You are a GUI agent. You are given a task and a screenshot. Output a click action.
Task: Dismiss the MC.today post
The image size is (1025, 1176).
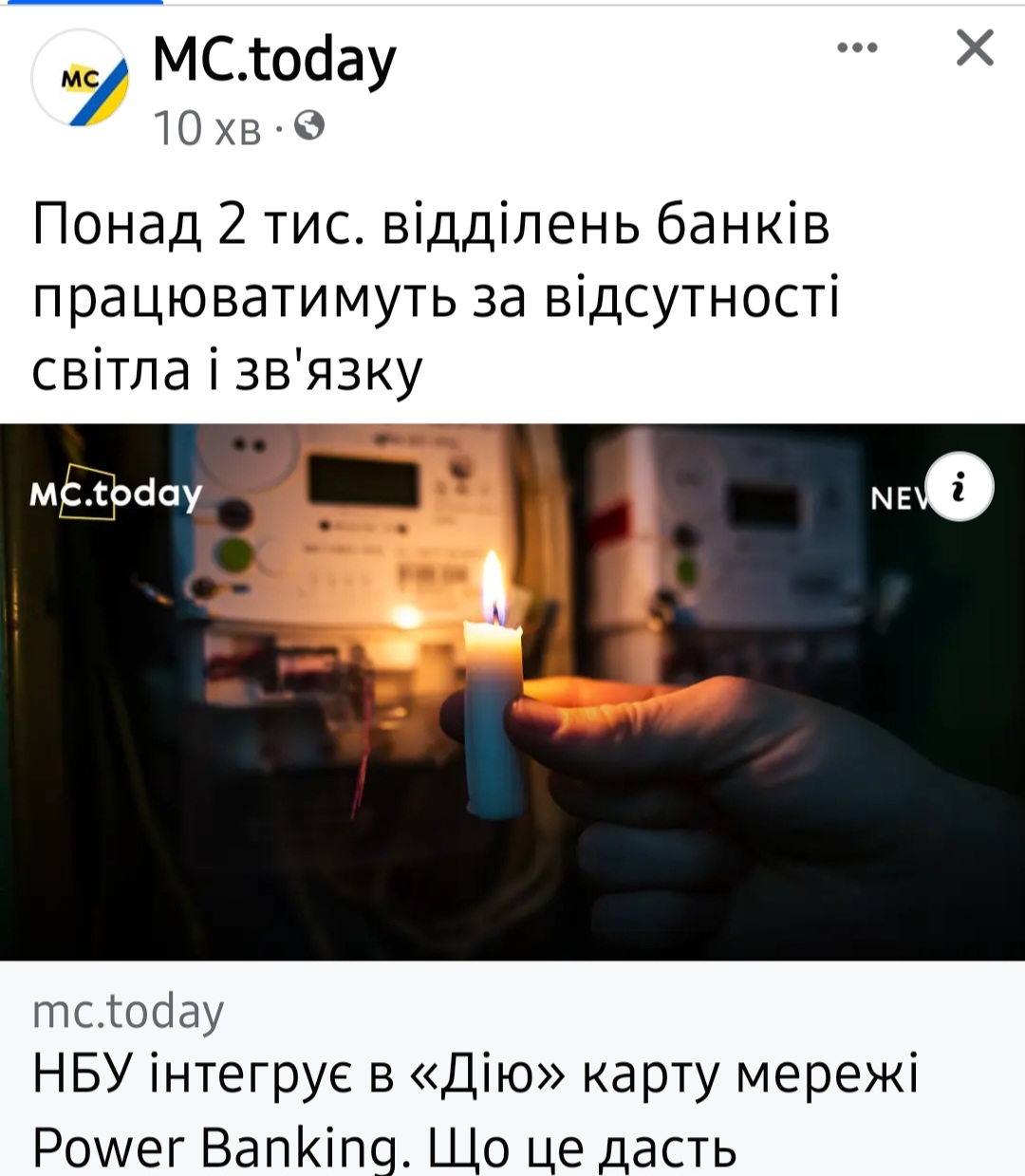click(975, 47)
